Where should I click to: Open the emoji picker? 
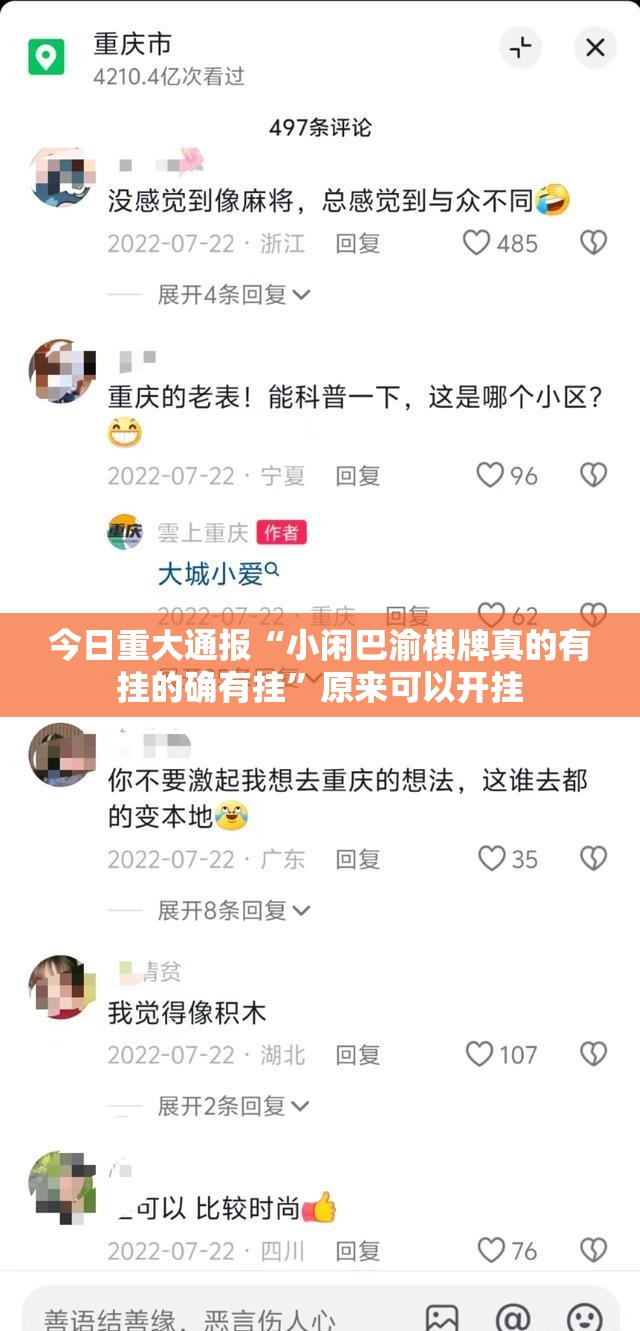coord(584,1316)
